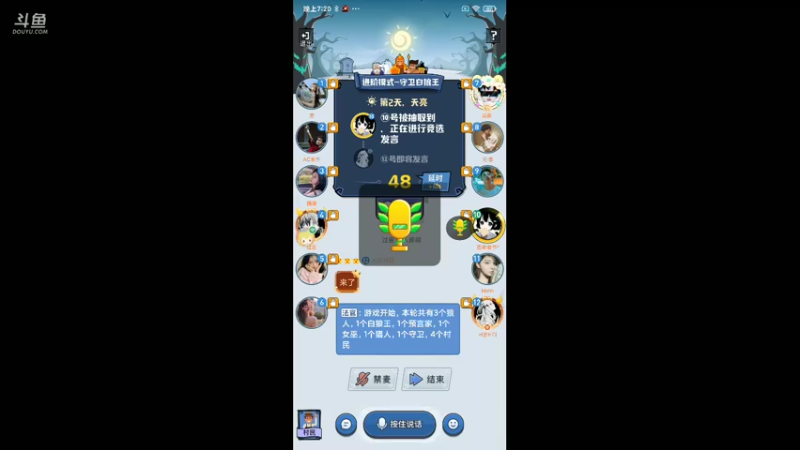Tap the 按住说话 talk button
Viewport: 800px width, 450px height.
tap(399, 423)
